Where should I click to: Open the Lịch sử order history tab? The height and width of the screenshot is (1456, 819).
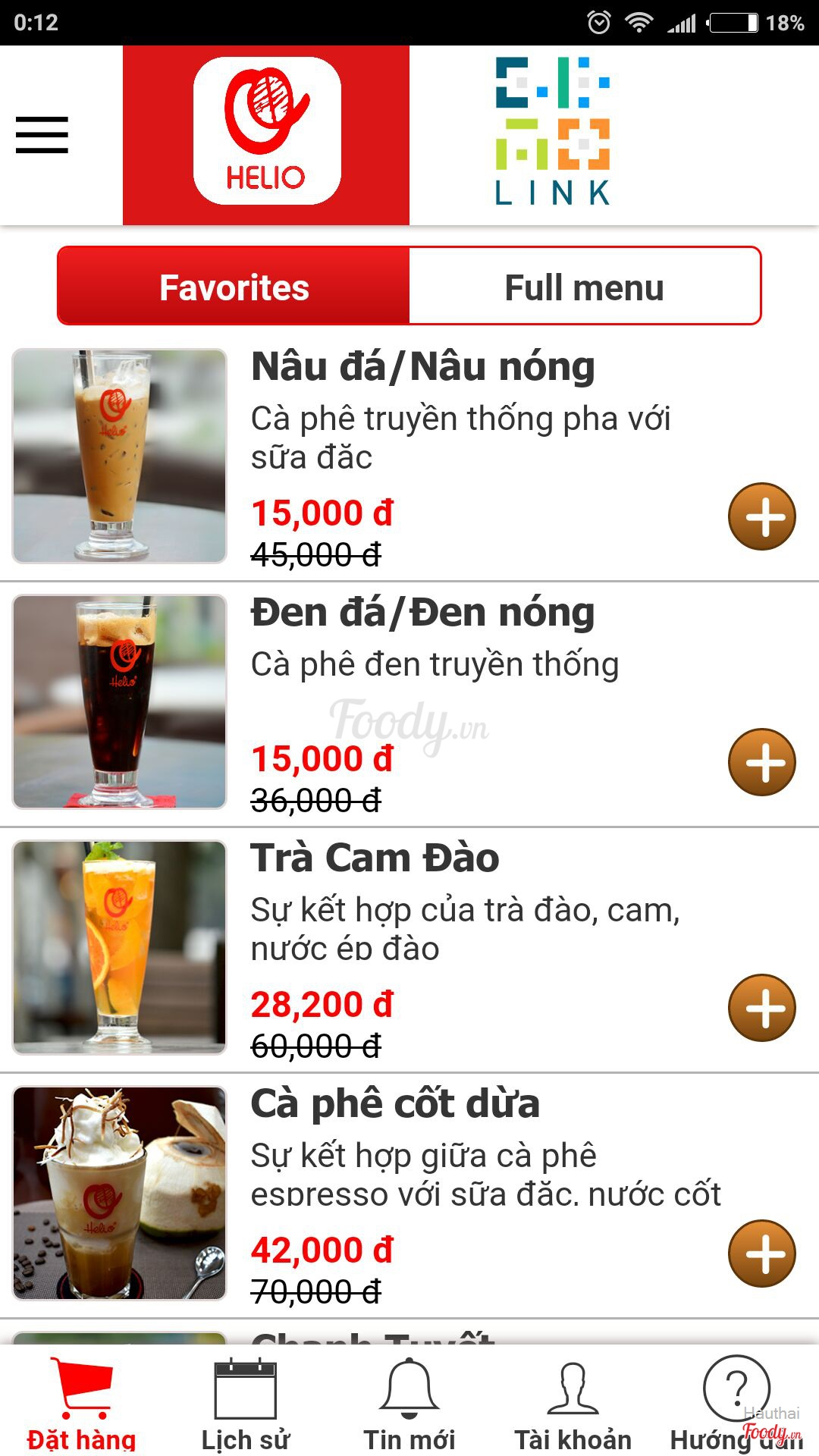[x=245, y=1403]
